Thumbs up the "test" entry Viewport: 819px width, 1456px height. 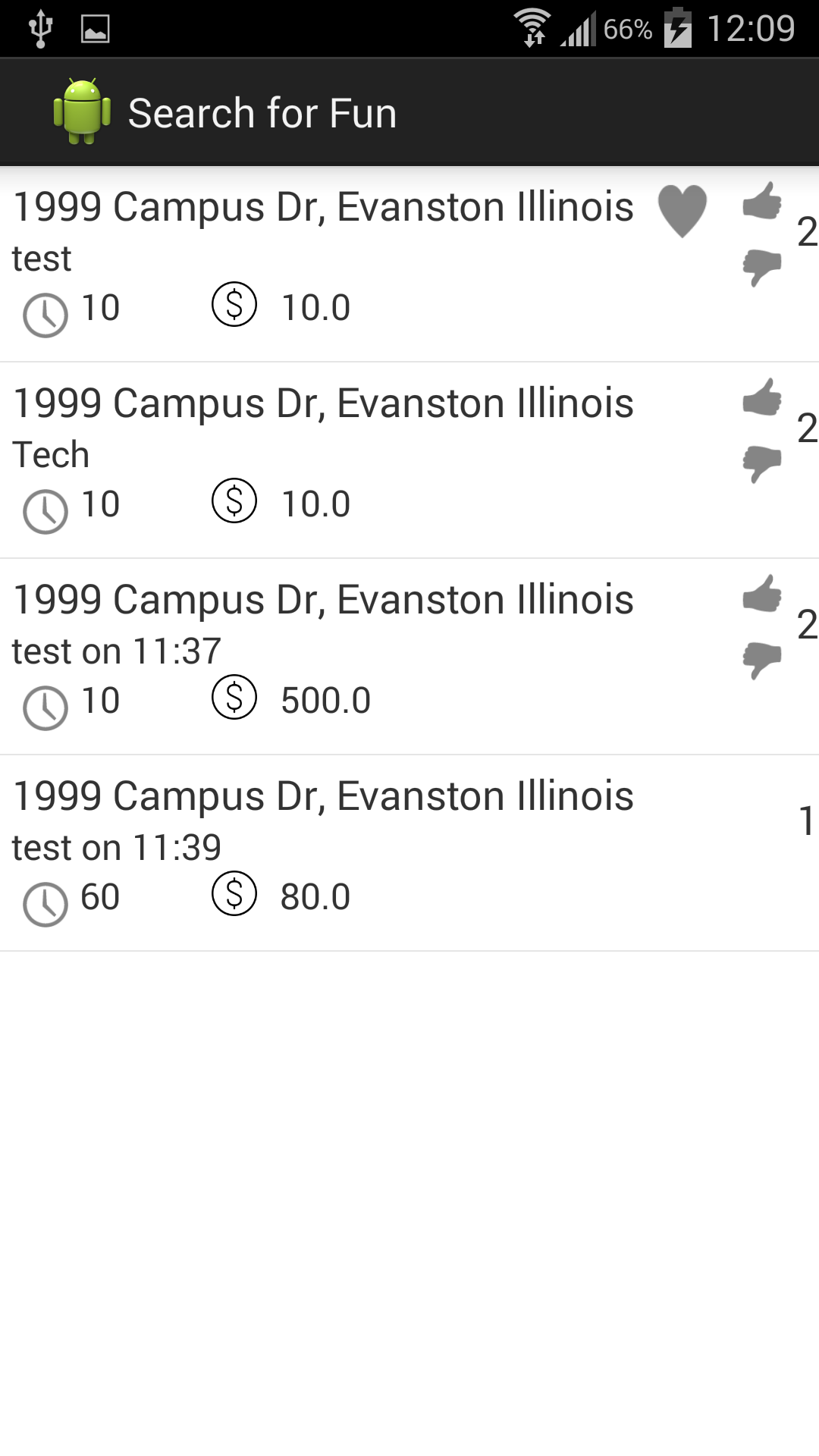pos(762,201)
